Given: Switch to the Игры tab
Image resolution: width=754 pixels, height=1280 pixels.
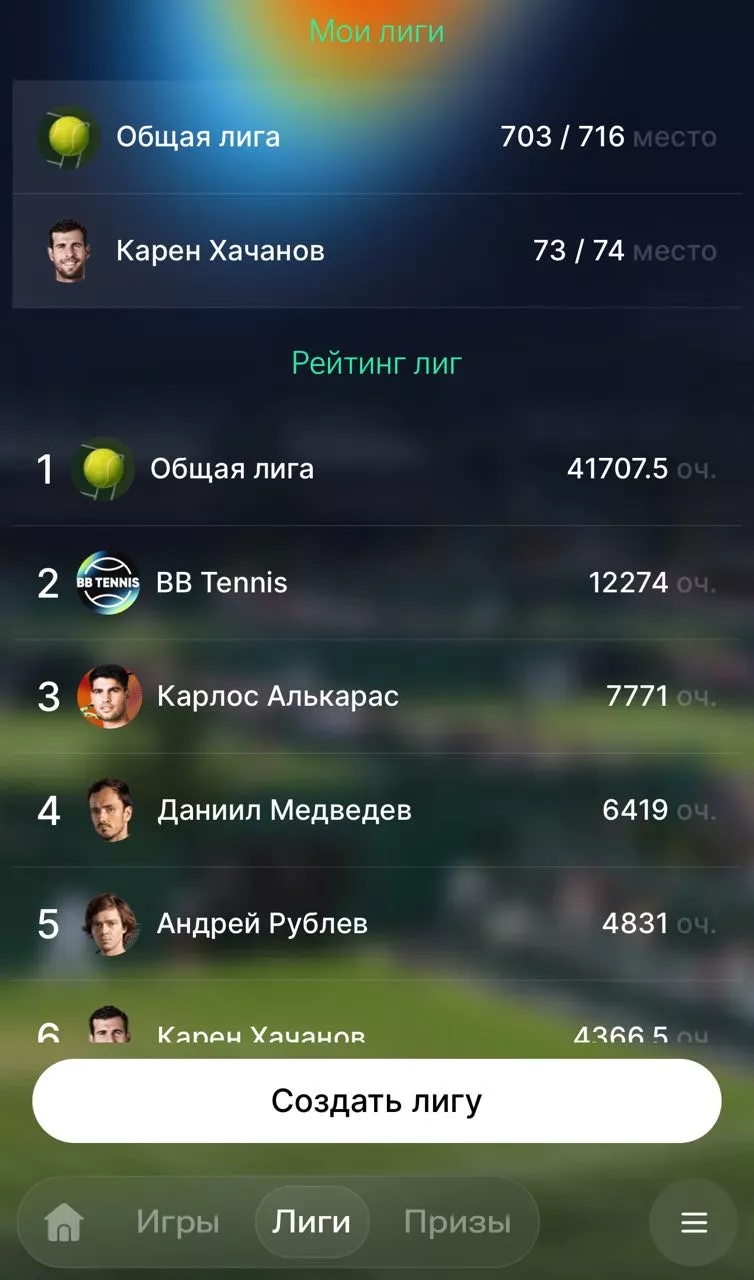Looking at the screenshot, I should tap(177, 1222).
